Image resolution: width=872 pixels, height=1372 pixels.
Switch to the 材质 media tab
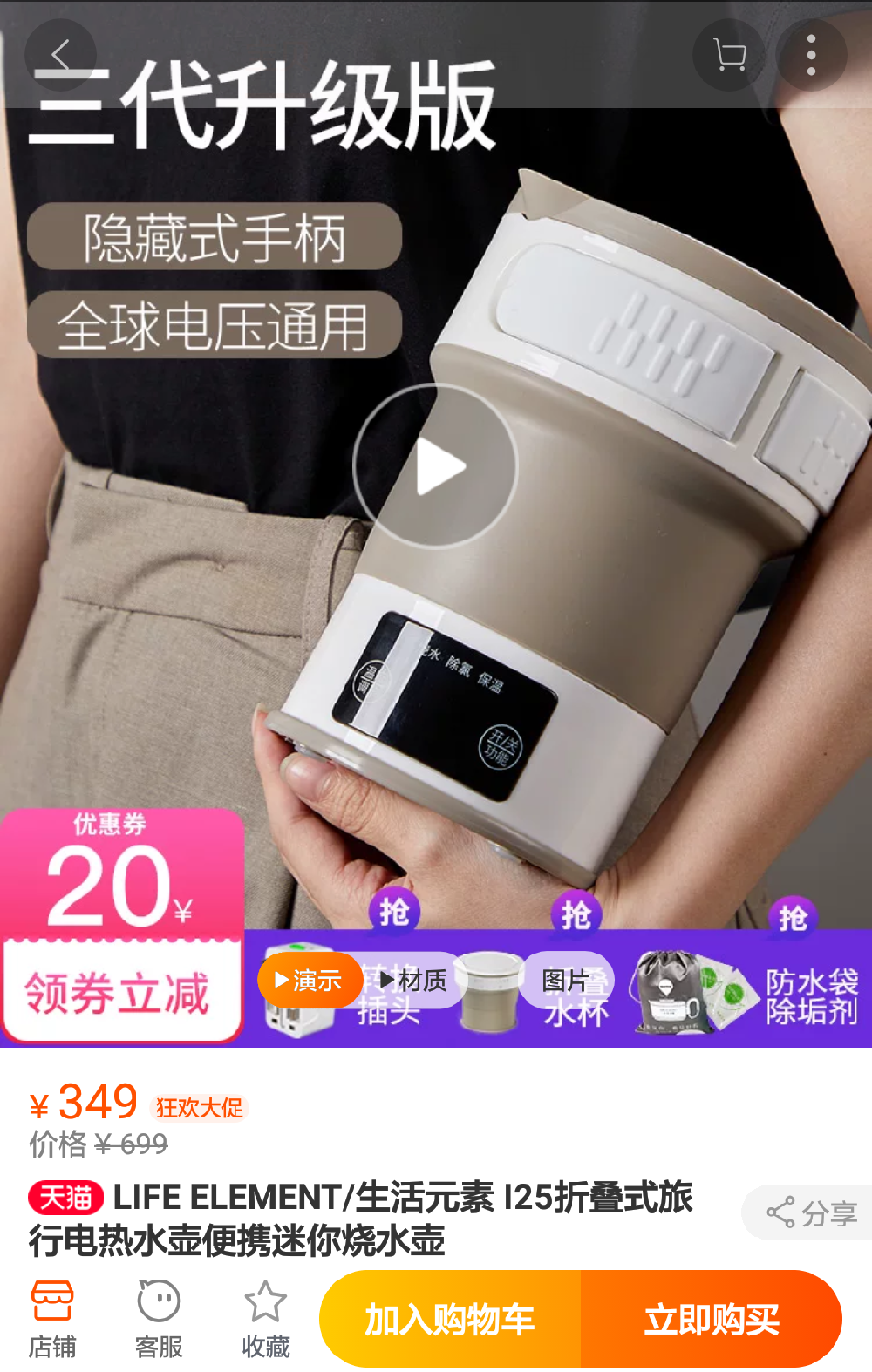click(415, 981)
